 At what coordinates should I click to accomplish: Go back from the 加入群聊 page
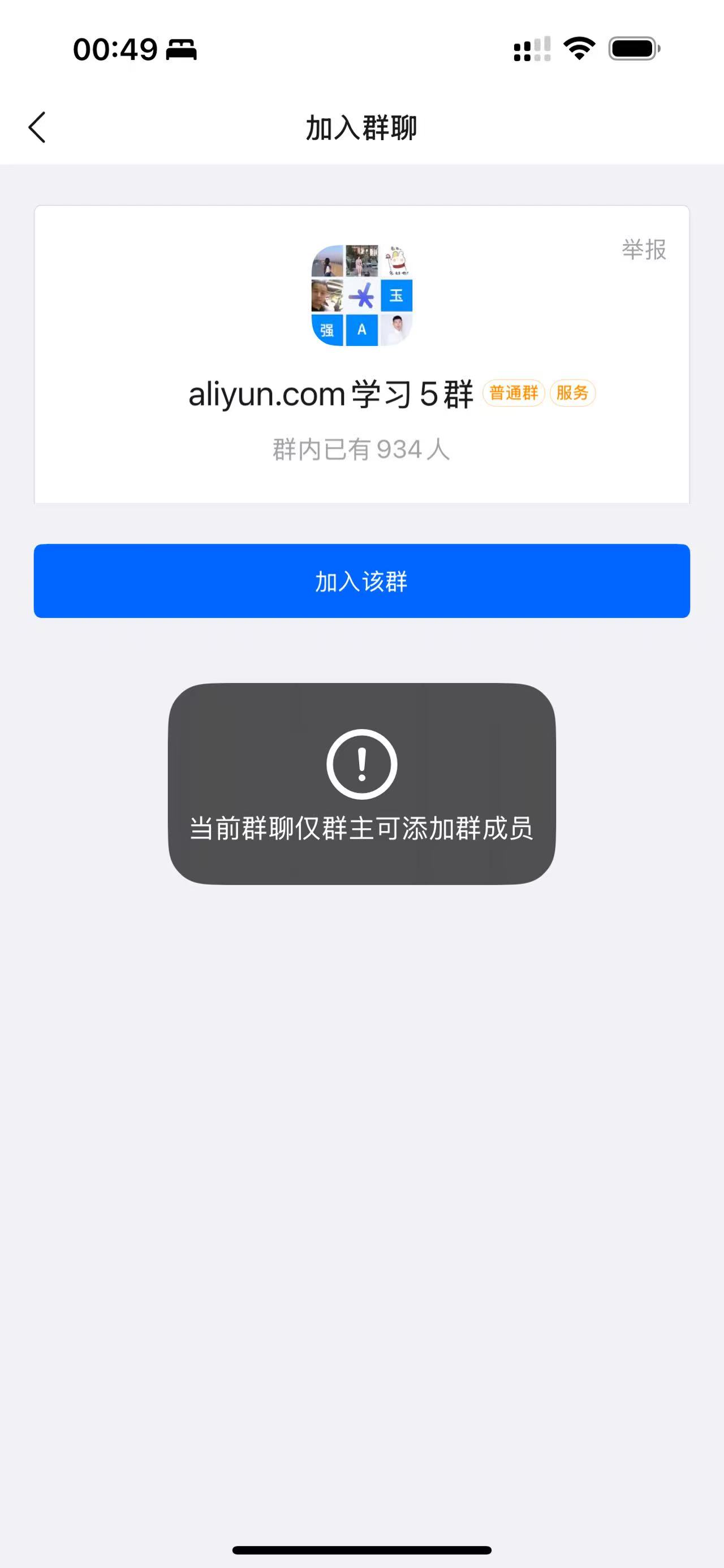pyautogui.click(x=37, y=128)
